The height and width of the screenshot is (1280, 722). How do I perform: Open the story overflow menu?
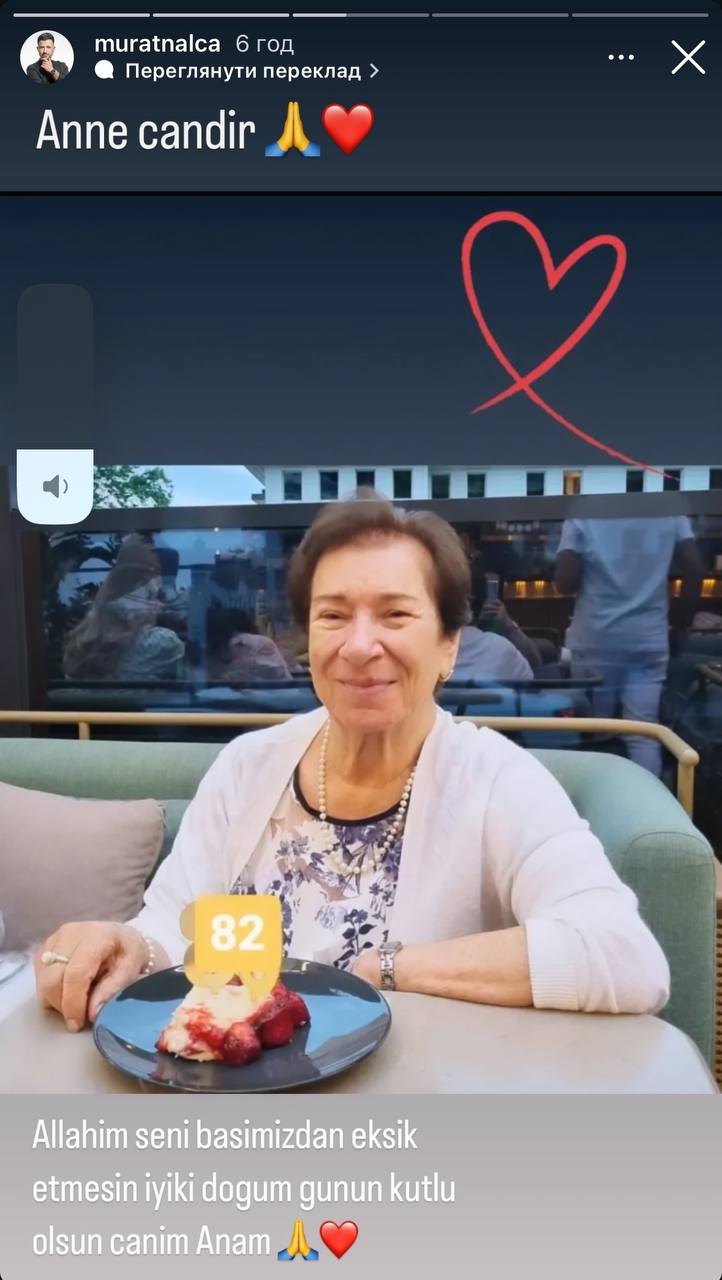coord(621,58)
